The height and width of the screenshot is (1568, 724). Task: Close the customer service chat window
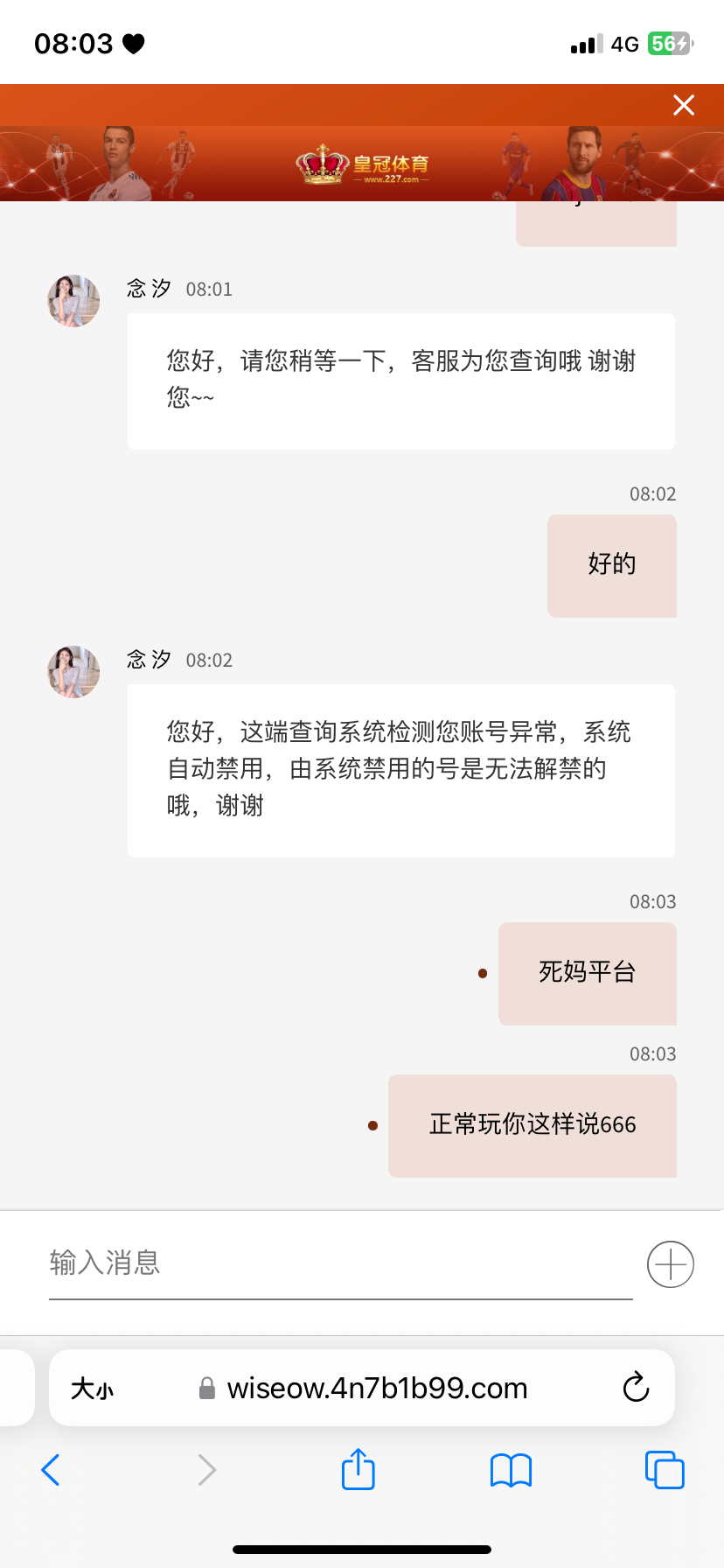pyautogui.click(x=684, y=105)
